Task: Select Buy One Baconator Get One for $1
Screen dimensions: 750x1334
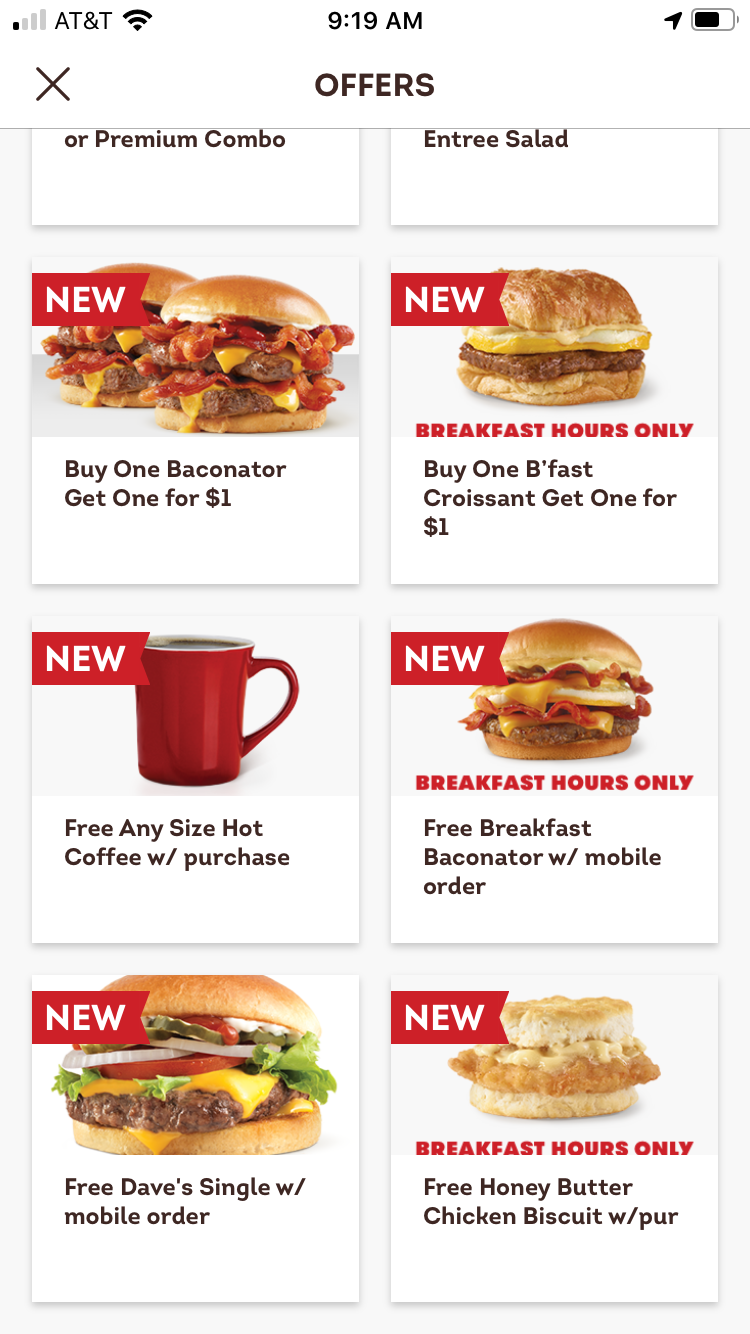Action: click(x=195, y=420)
